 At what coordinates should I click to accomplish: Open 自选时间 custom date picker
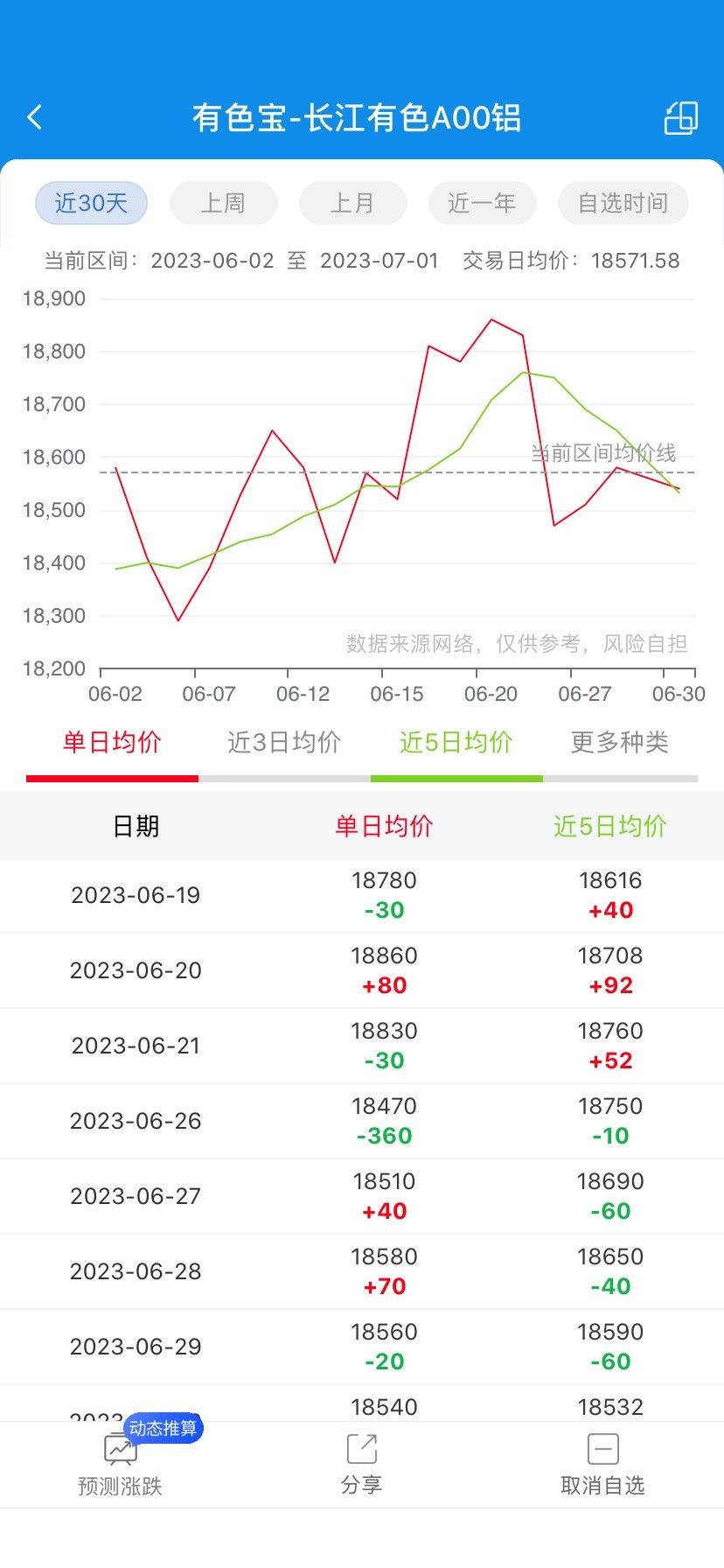(623, 203)
